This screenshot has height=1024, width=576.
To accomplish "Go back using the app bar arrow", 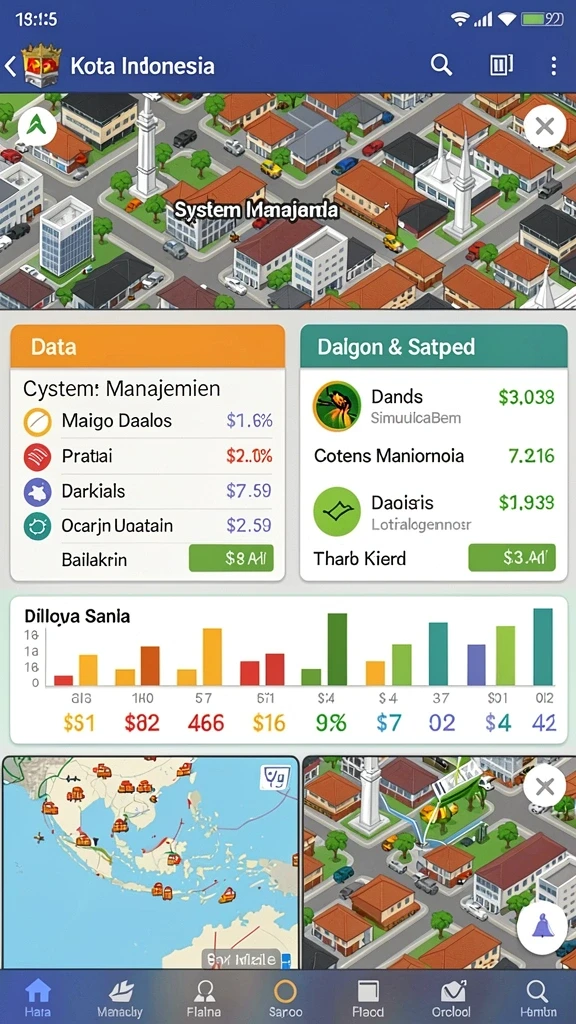I will point(10,66).
